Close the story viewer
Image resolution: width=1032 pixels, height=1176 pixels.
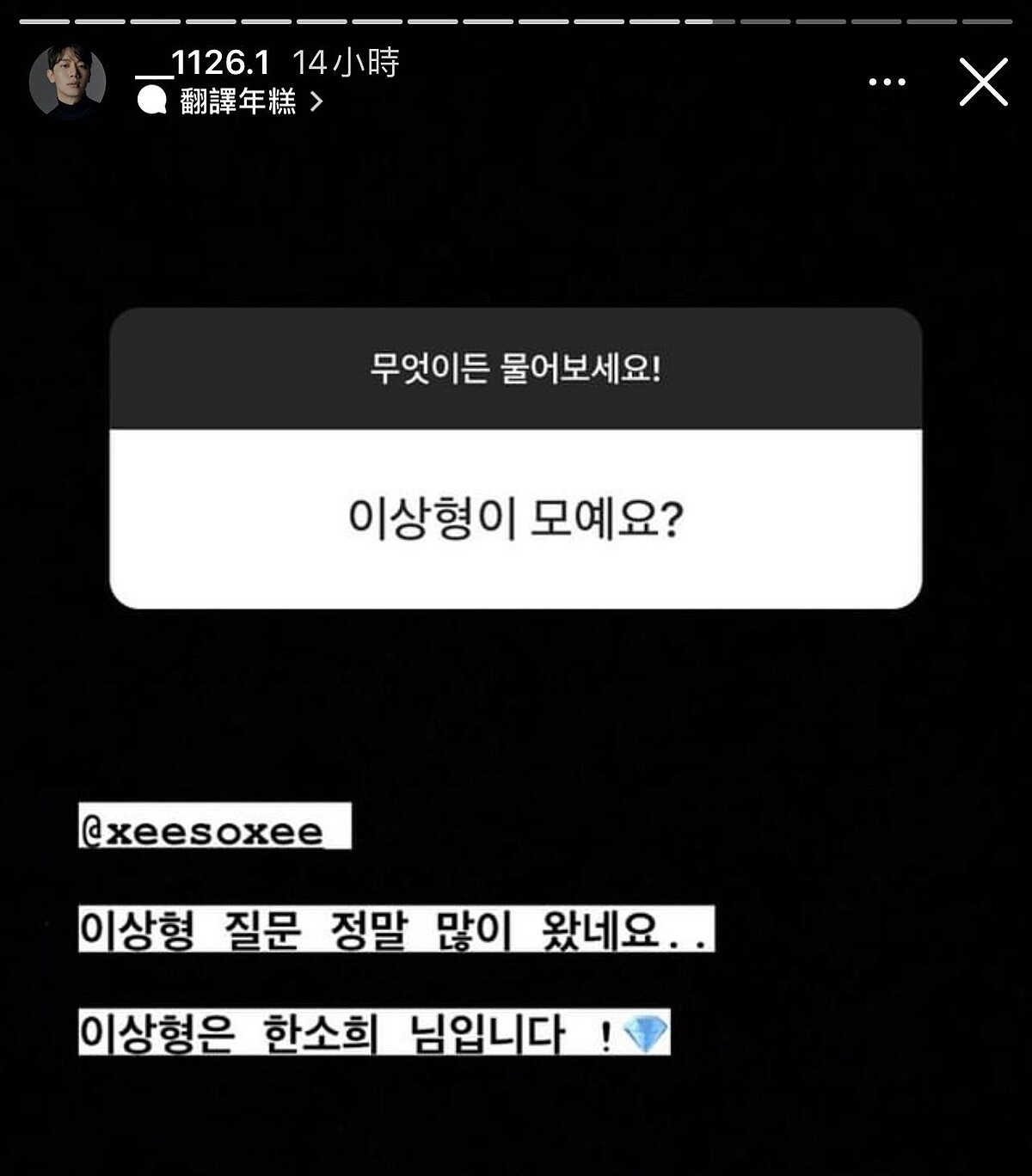click(x=983, y=83)
